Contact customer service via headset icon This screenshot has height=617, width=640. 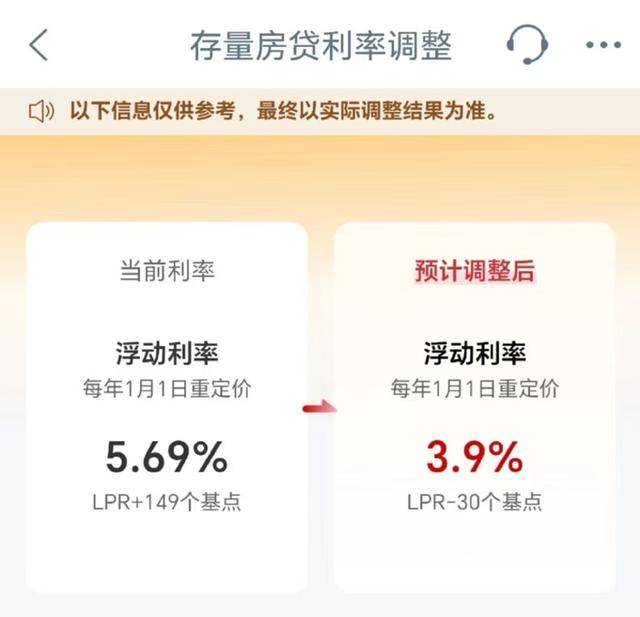point(526,45)
